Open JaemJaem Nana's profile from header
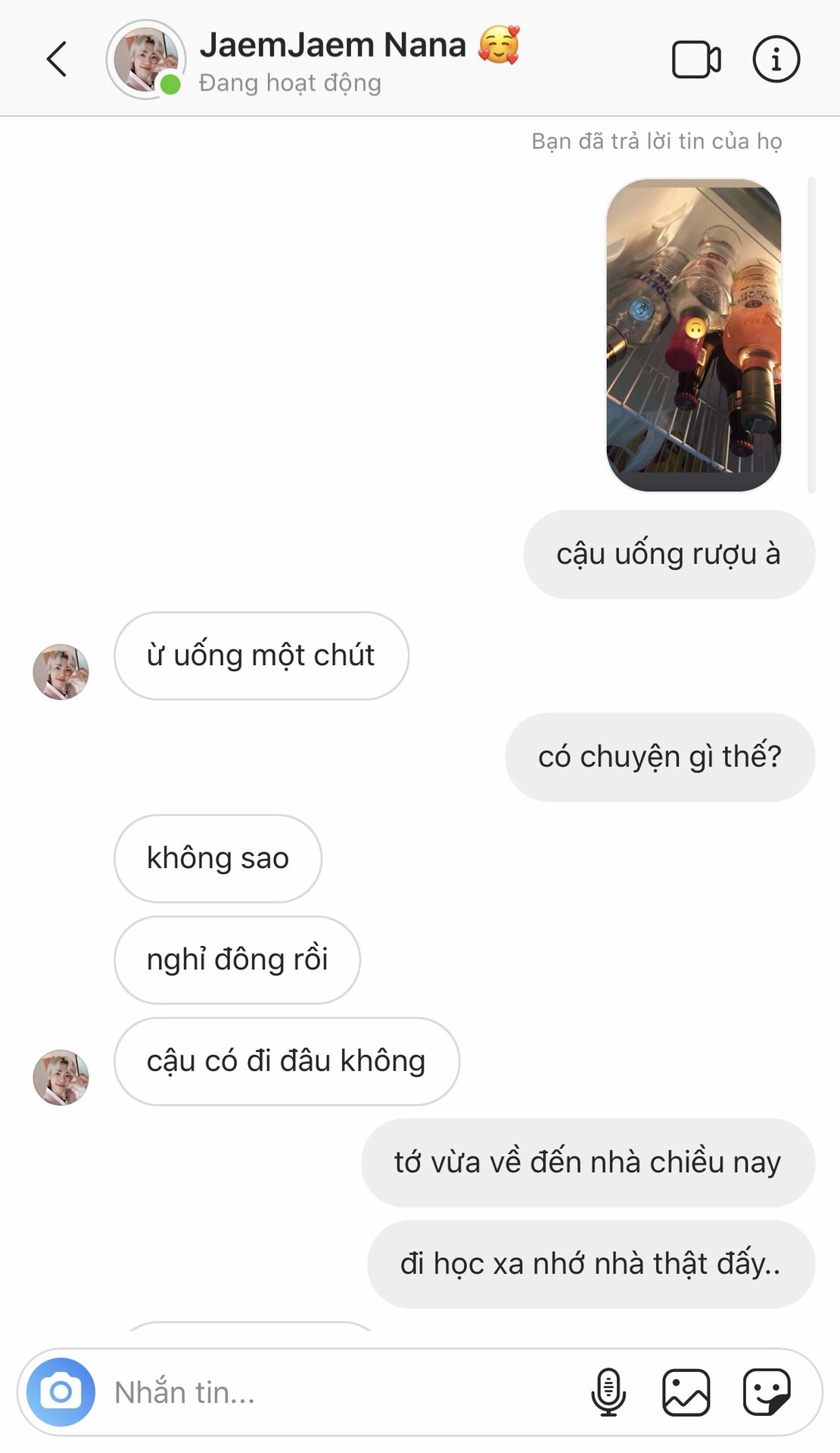Image resolution: width=840 pixels, height=1453 pixels. coord(146,59)
